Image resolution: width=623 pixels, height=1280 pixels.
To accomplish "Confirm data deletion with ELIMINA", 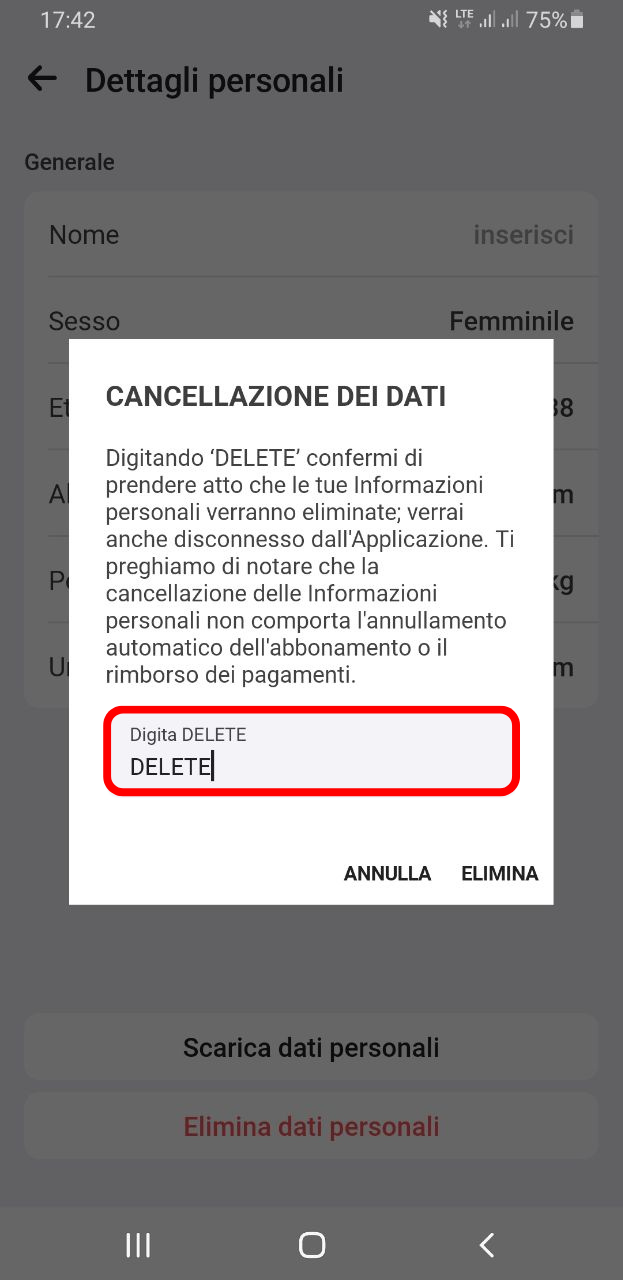I will point(499,873).
